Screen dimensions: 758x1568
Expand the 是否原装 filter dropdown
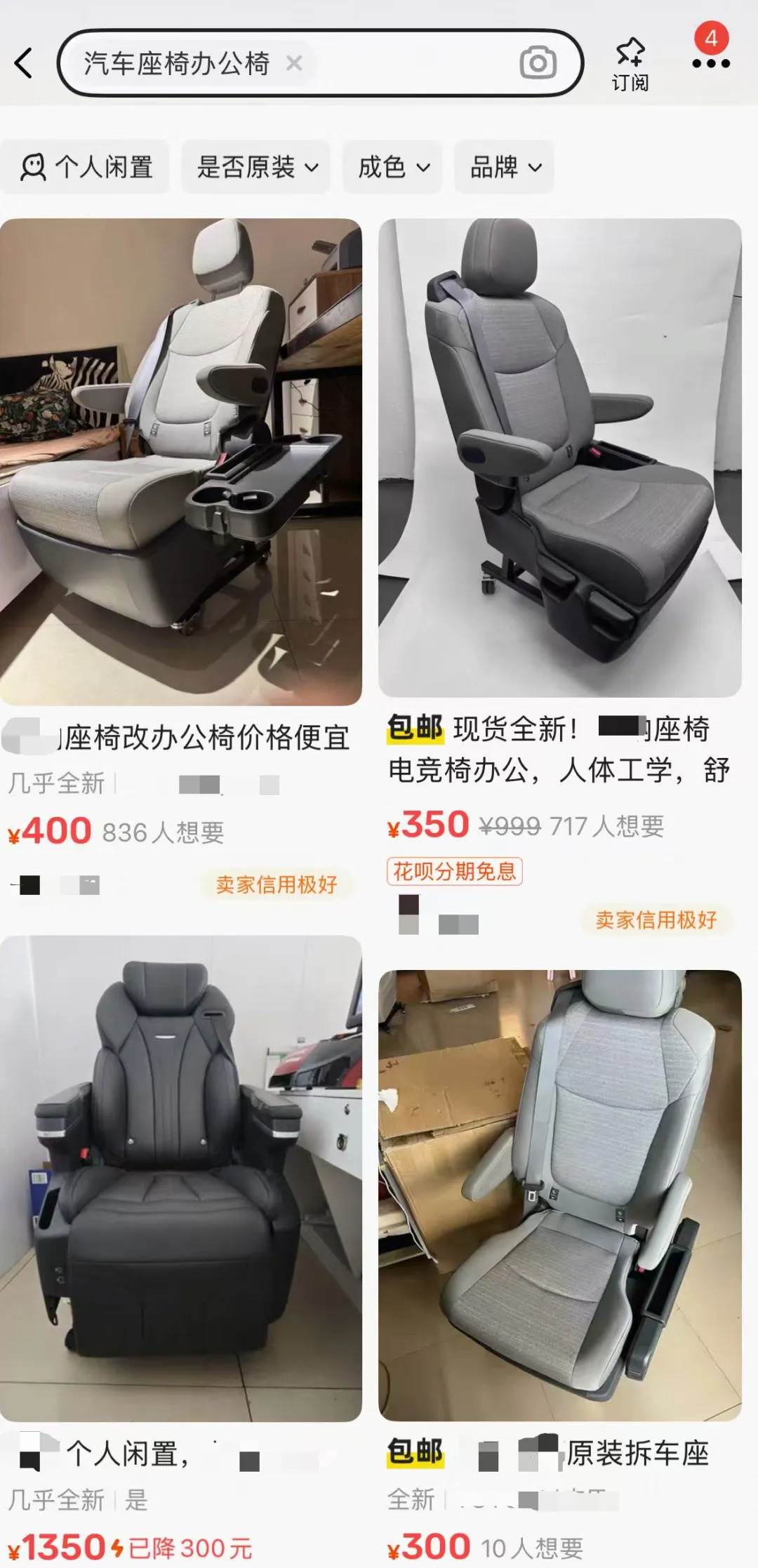(x=255, y=167)
